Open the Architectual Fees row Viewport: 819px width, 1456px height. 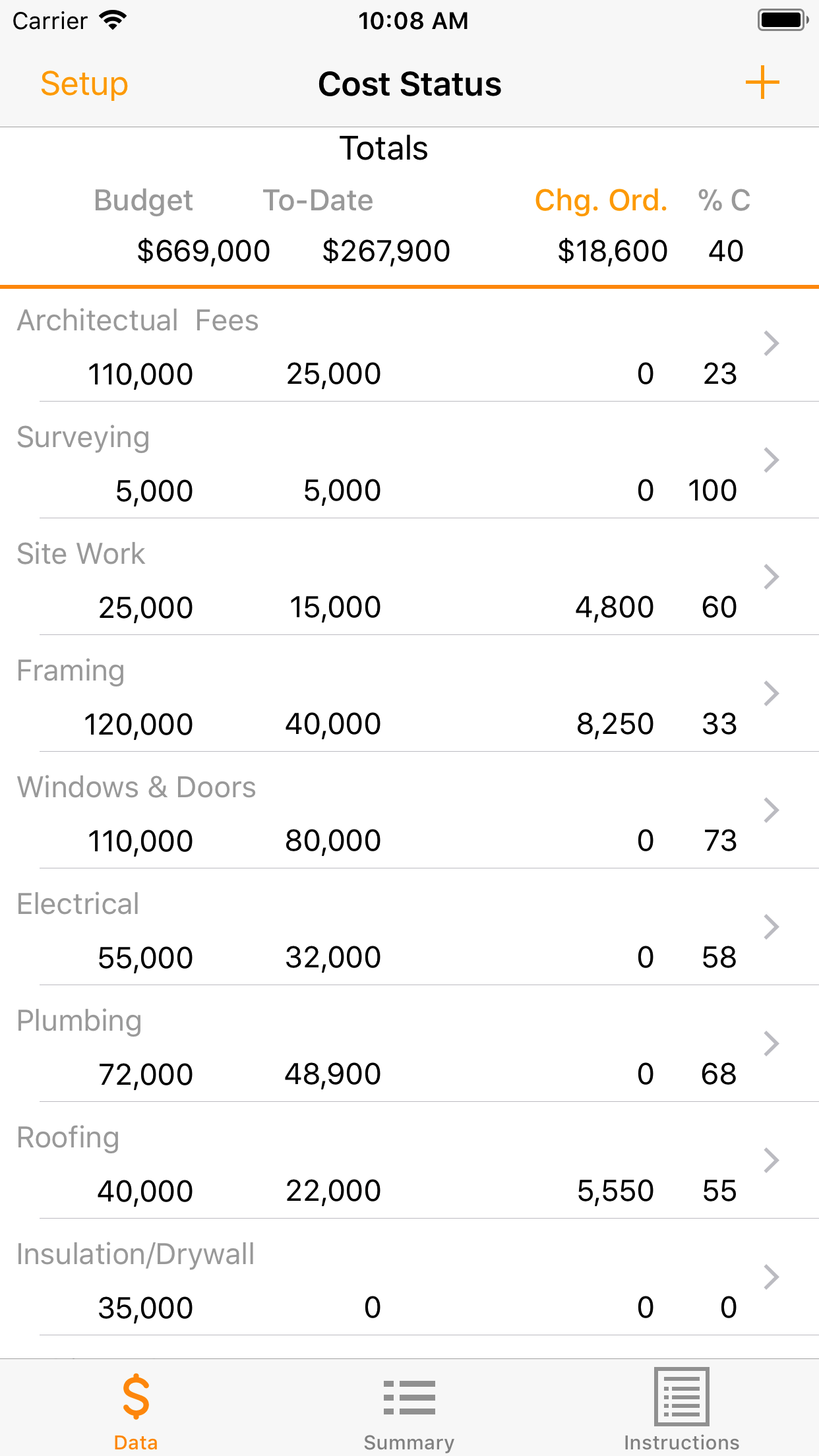click(x=409, y=344)
